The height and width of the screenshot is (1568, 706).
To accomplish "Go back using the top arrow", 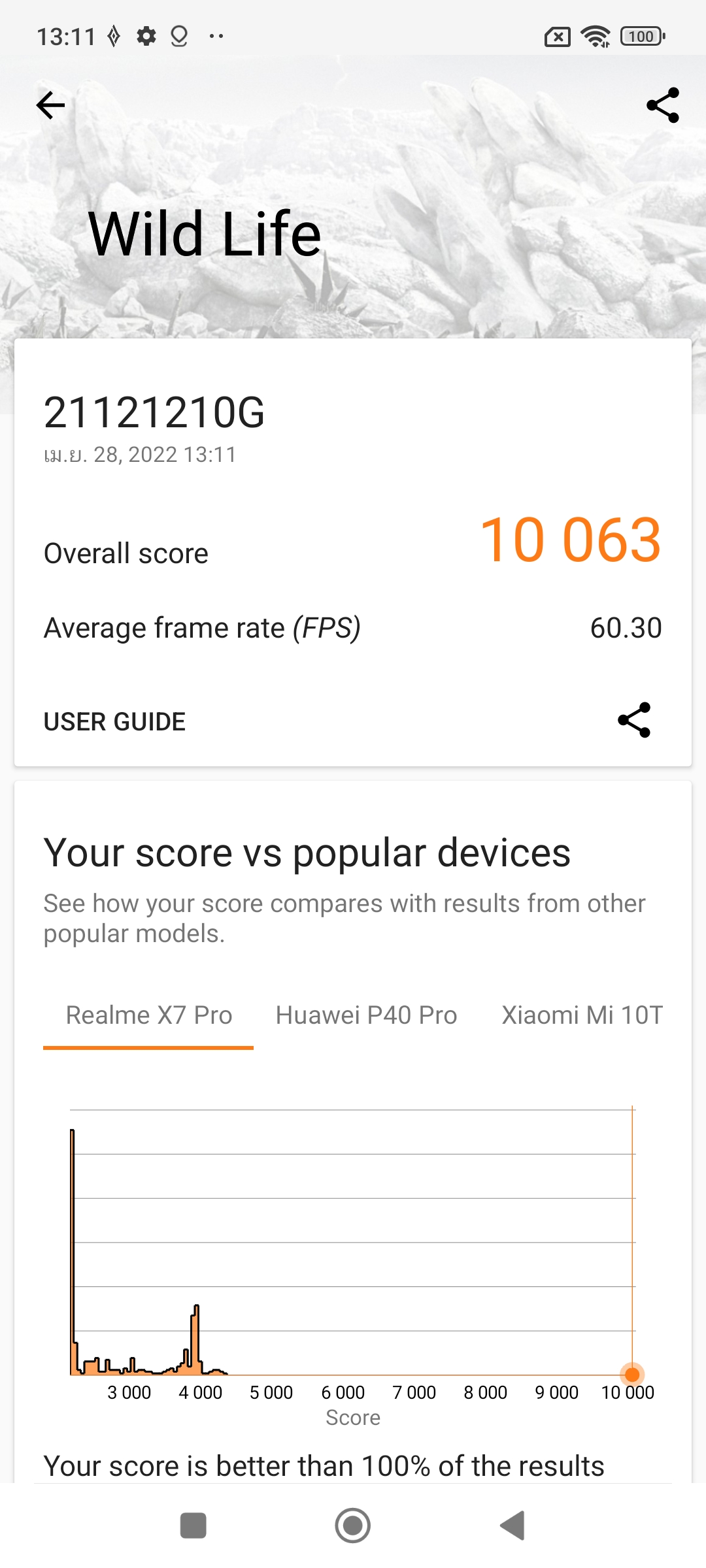I will click(x=50, y=105).
